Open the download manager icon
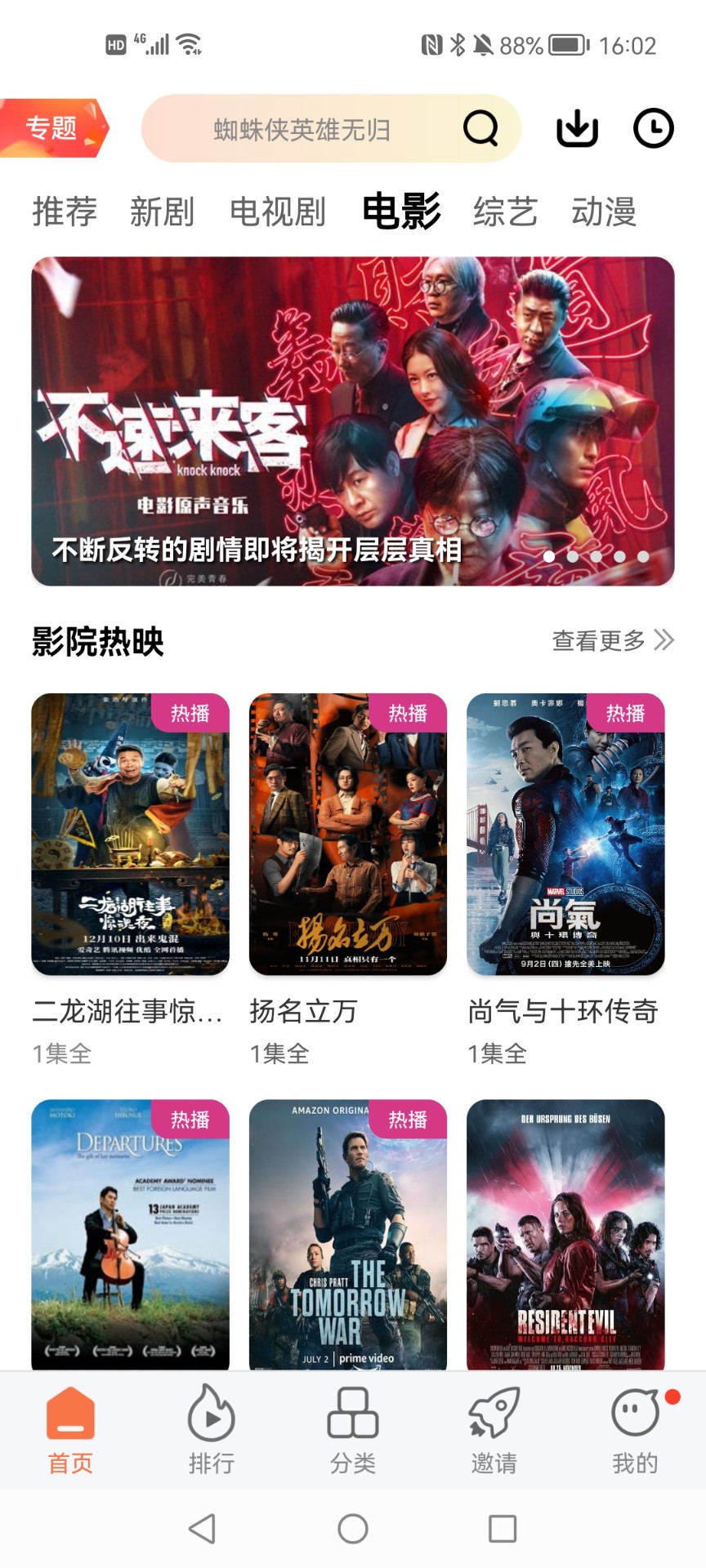Screen dimensions: 706x1568 (x=578, y=128)
